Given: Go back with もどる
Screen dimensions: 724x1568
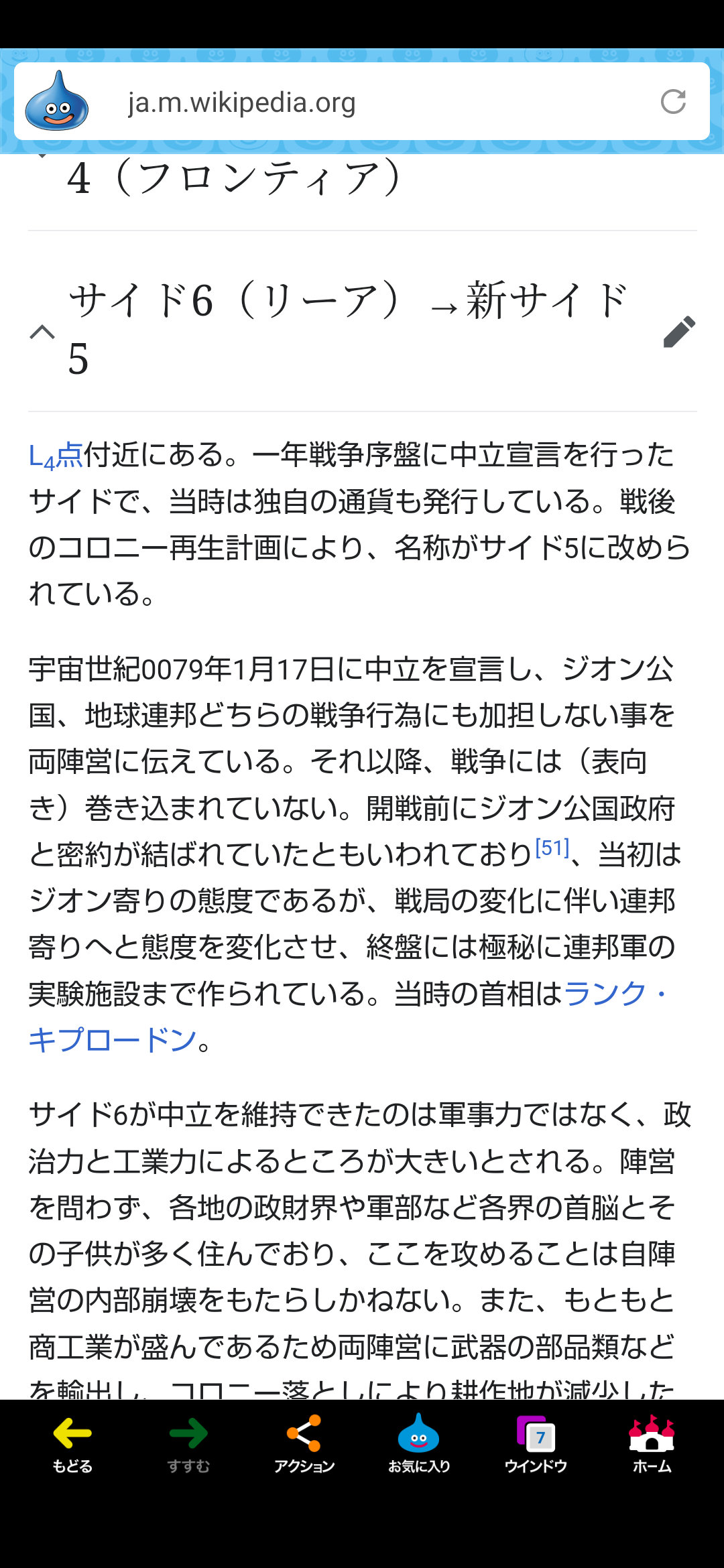Looking at the screenshot, I should pos(72,1443).
